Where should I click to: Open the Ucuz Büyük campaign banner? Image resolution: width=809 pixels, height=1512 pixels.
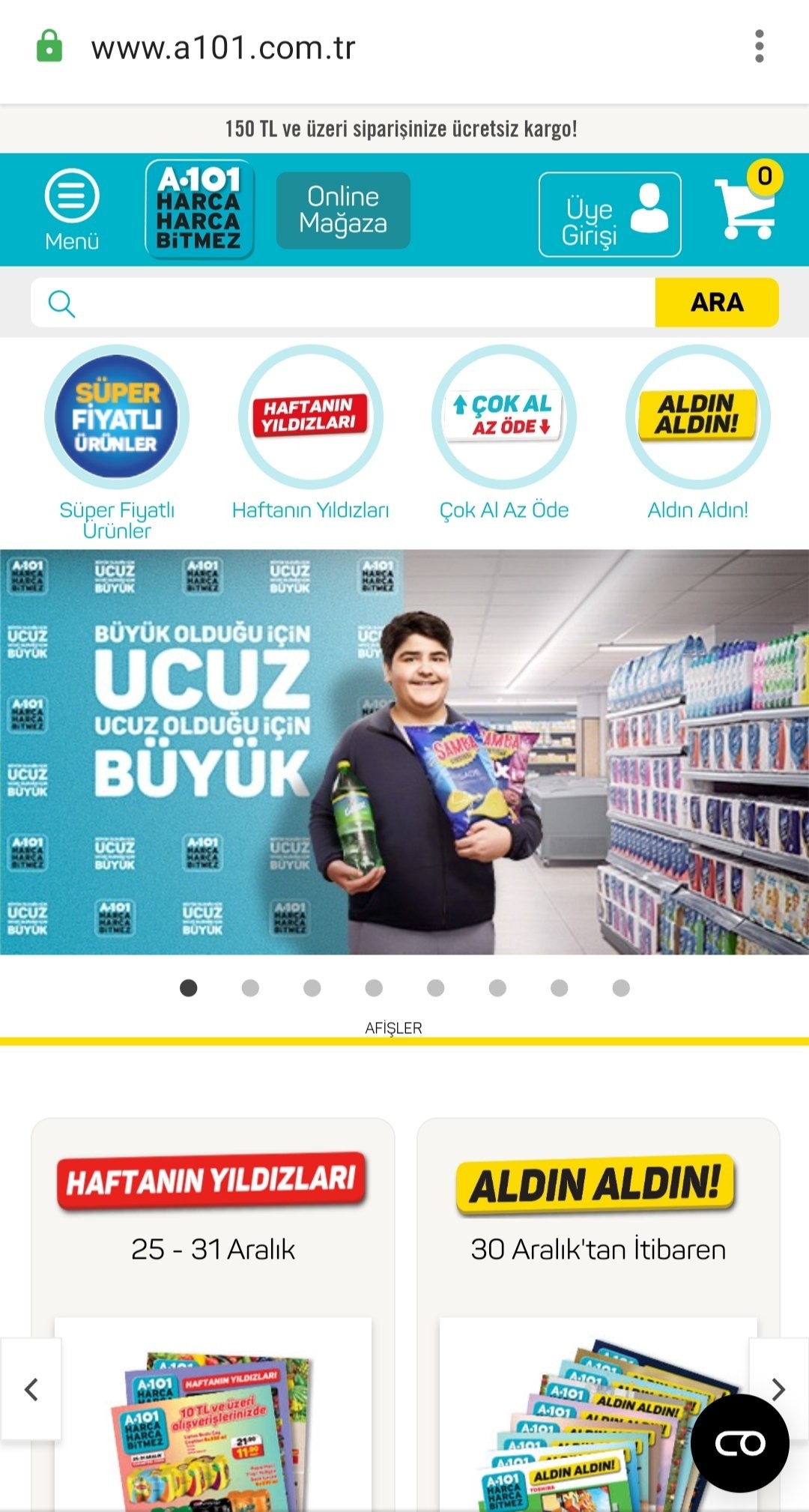[404, 752]
